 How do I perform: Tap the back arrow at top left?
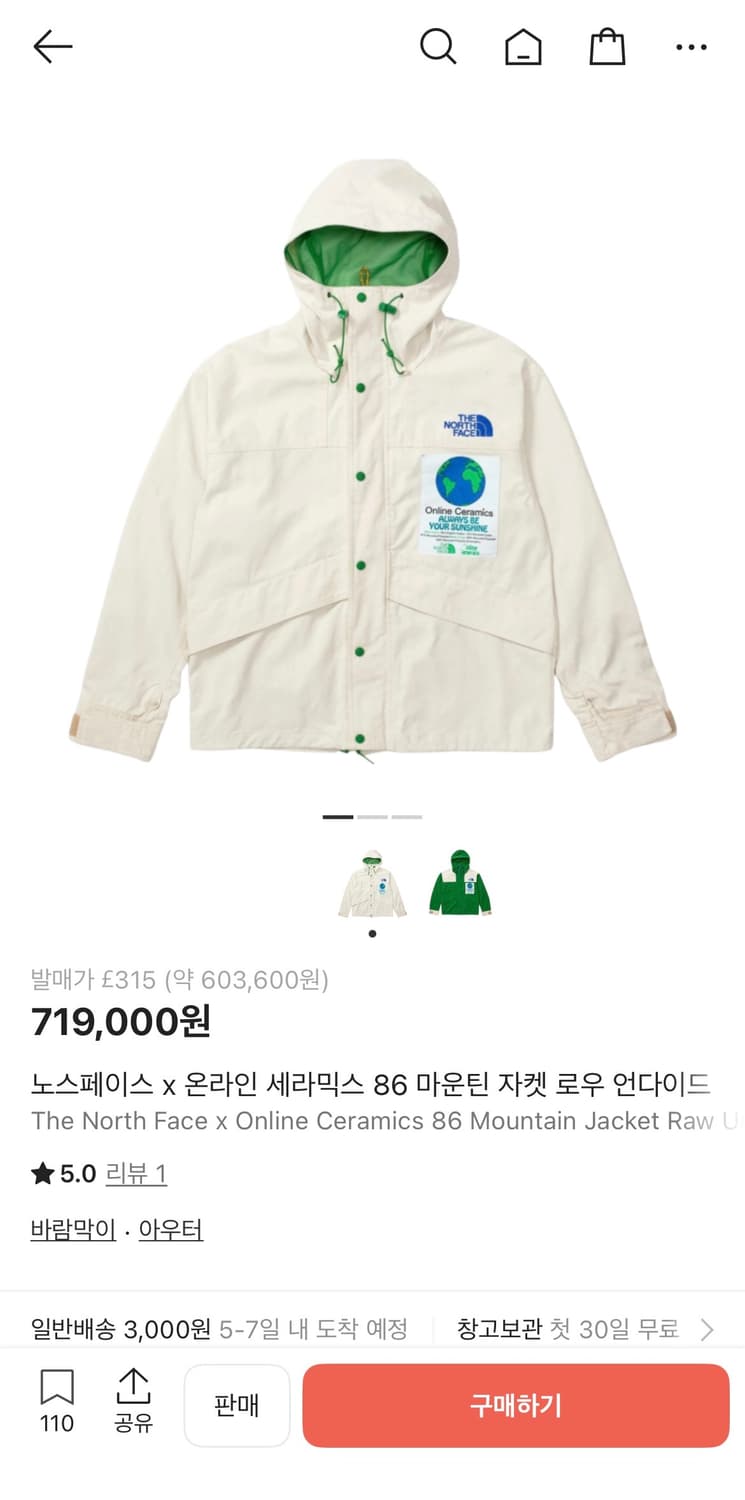point(52,46)
